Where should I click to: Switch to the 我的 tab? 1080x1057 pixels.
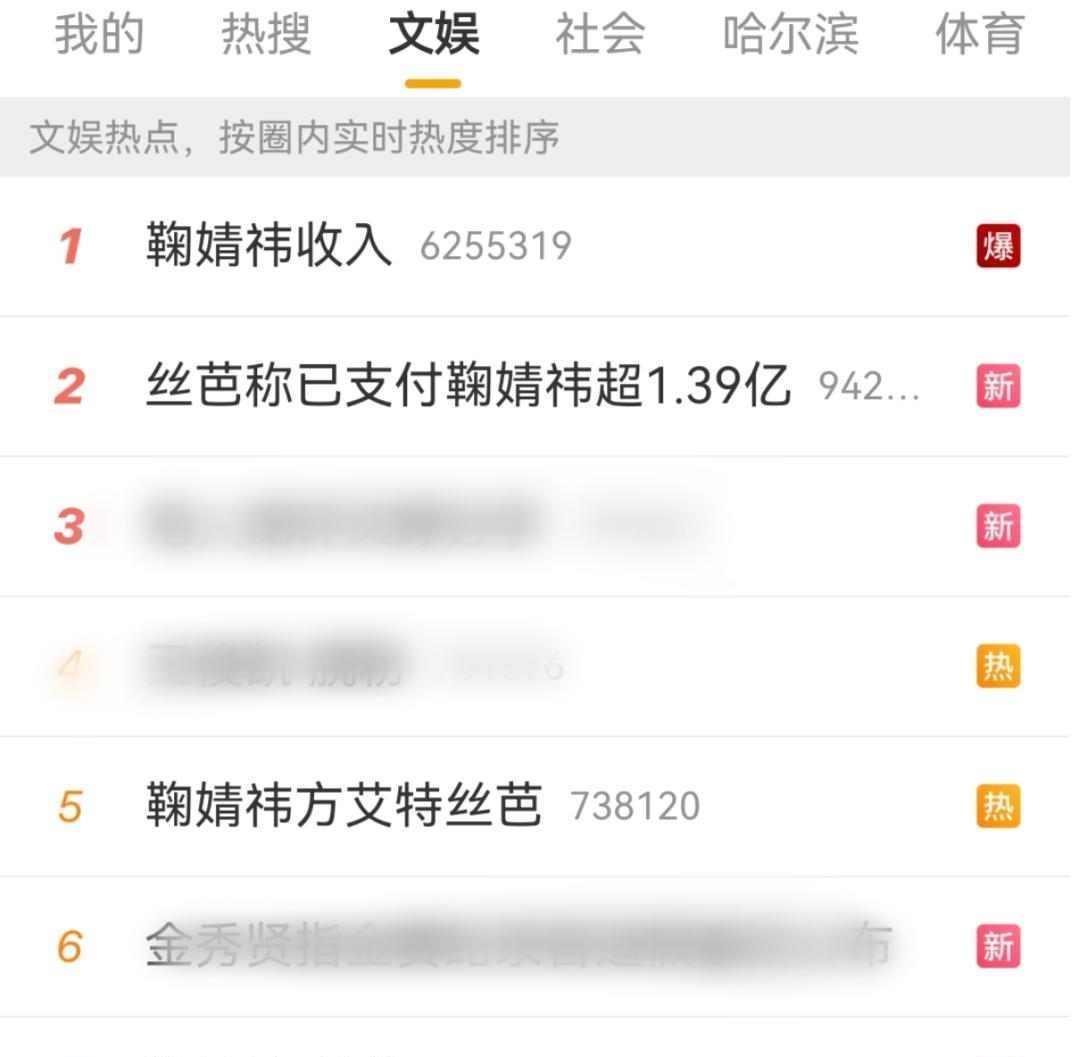tap(99, 35)
